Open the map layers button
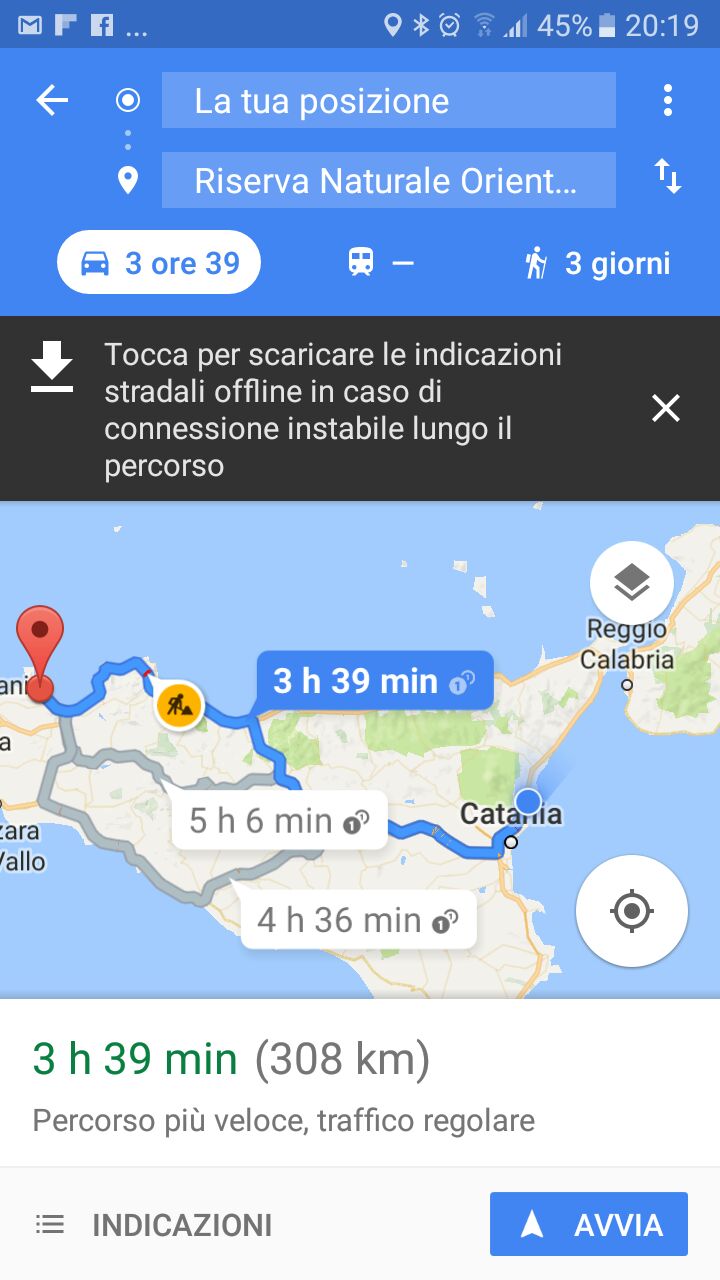Image resolution: width=720 pixels, height=1280 pixels. point(632,582)
